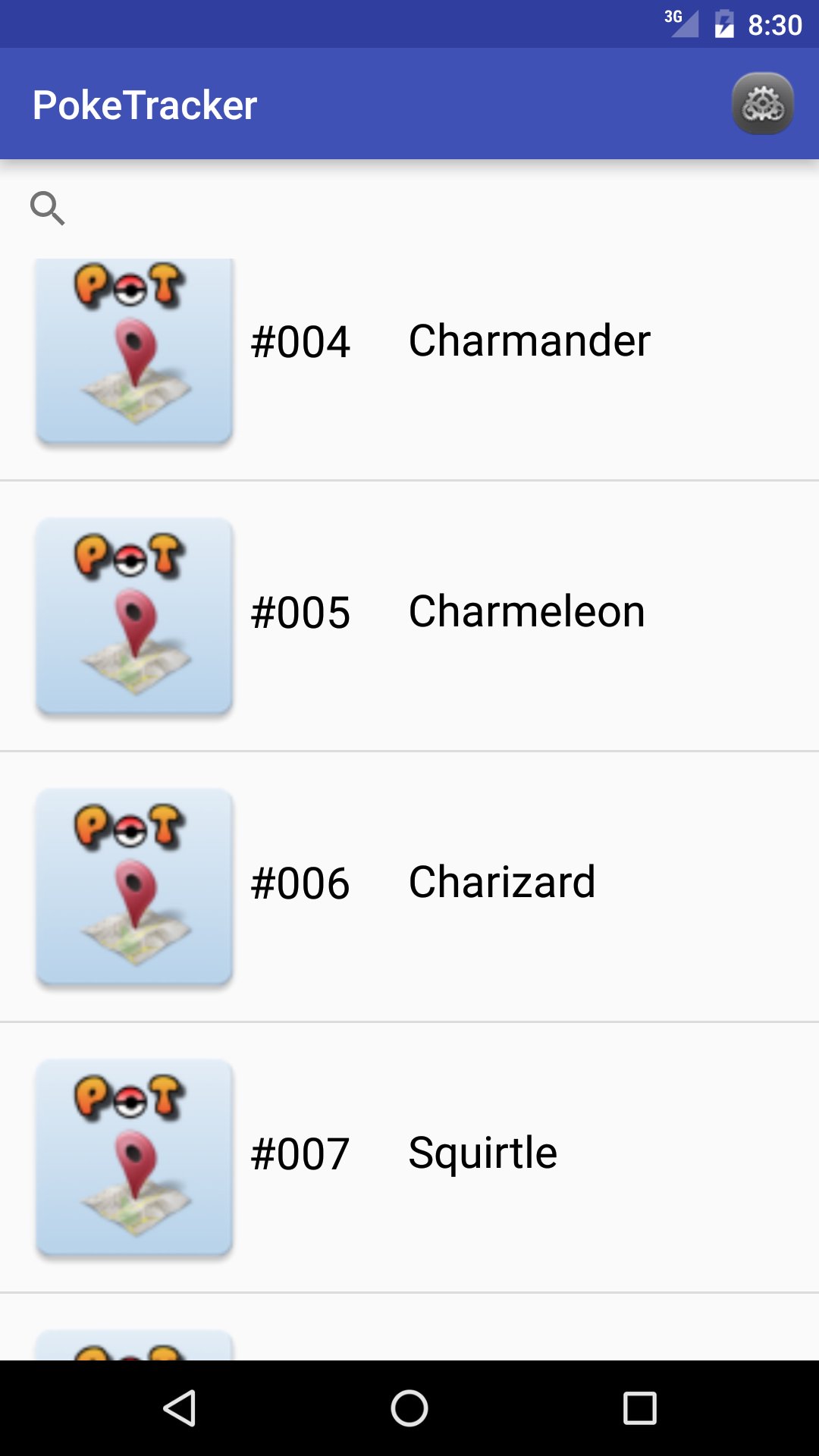Open the settings gear in the action bar
This screenshot has height=1456, width=819.
pos(764,105)
